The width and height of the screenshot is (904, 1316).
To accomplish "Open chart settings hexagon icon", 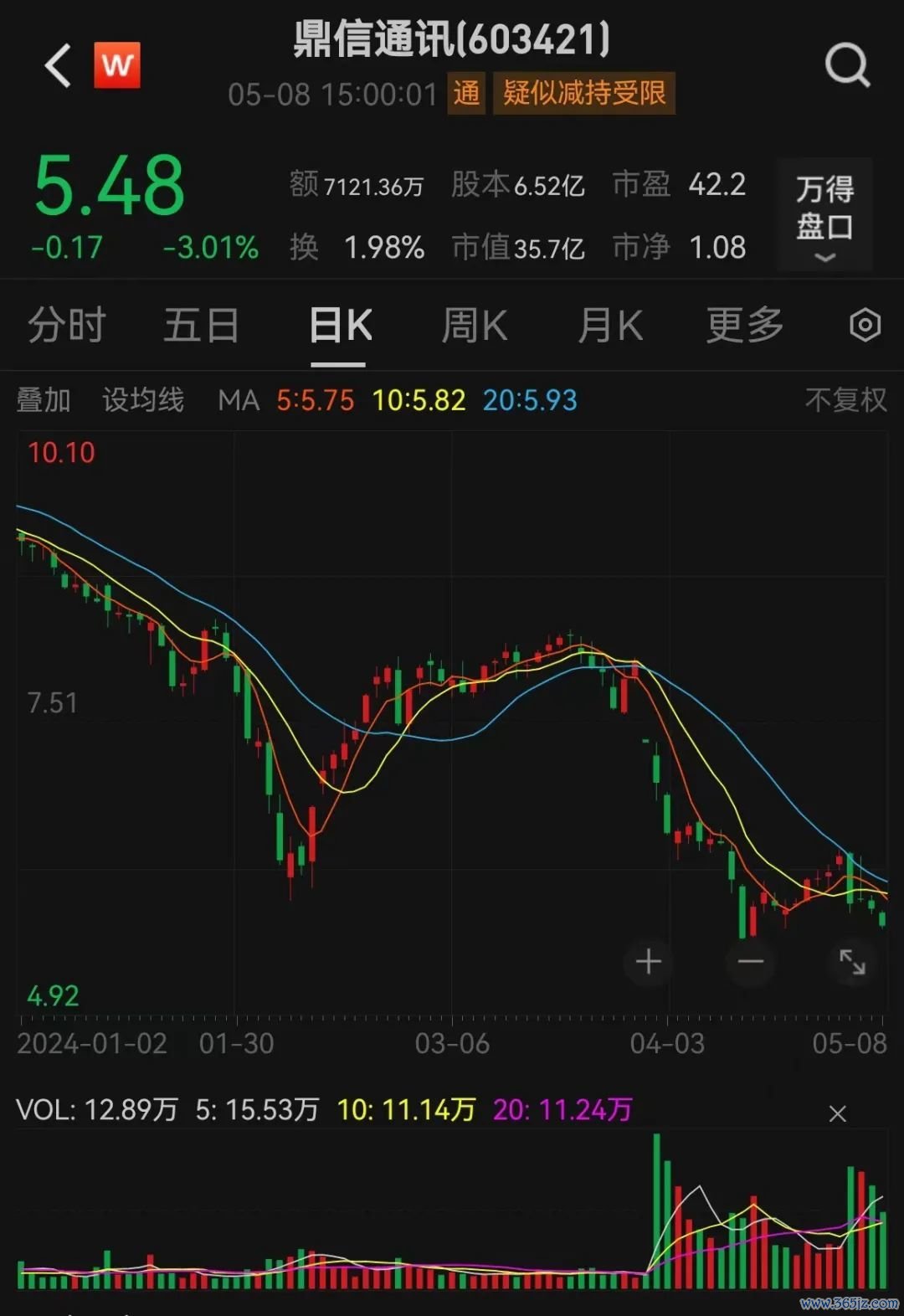I will tap(865, 325).
